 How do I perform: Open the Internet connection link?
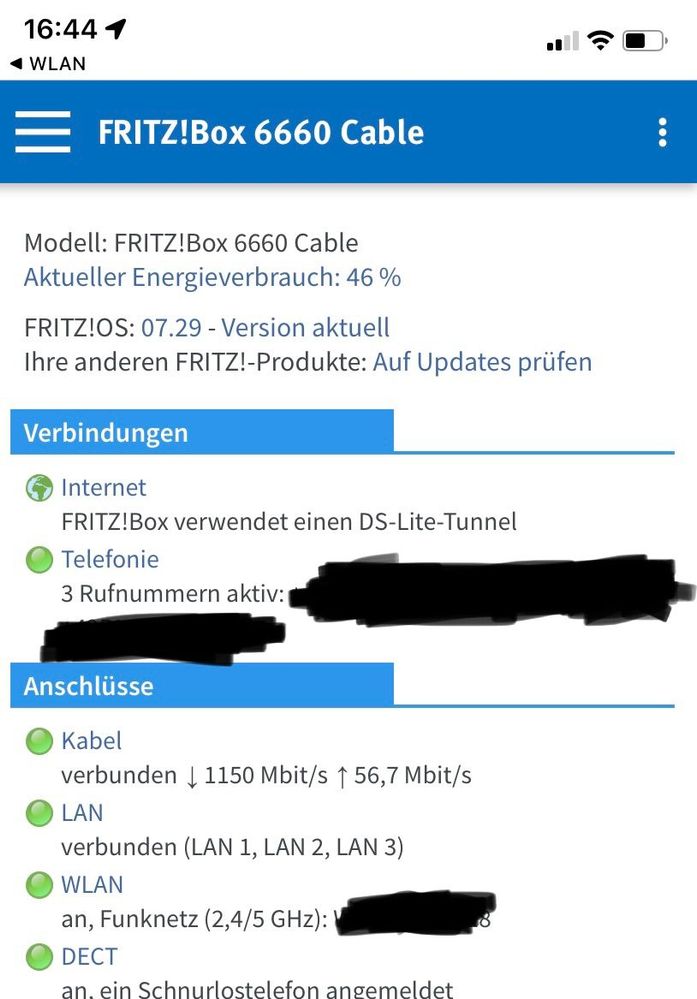103,487
